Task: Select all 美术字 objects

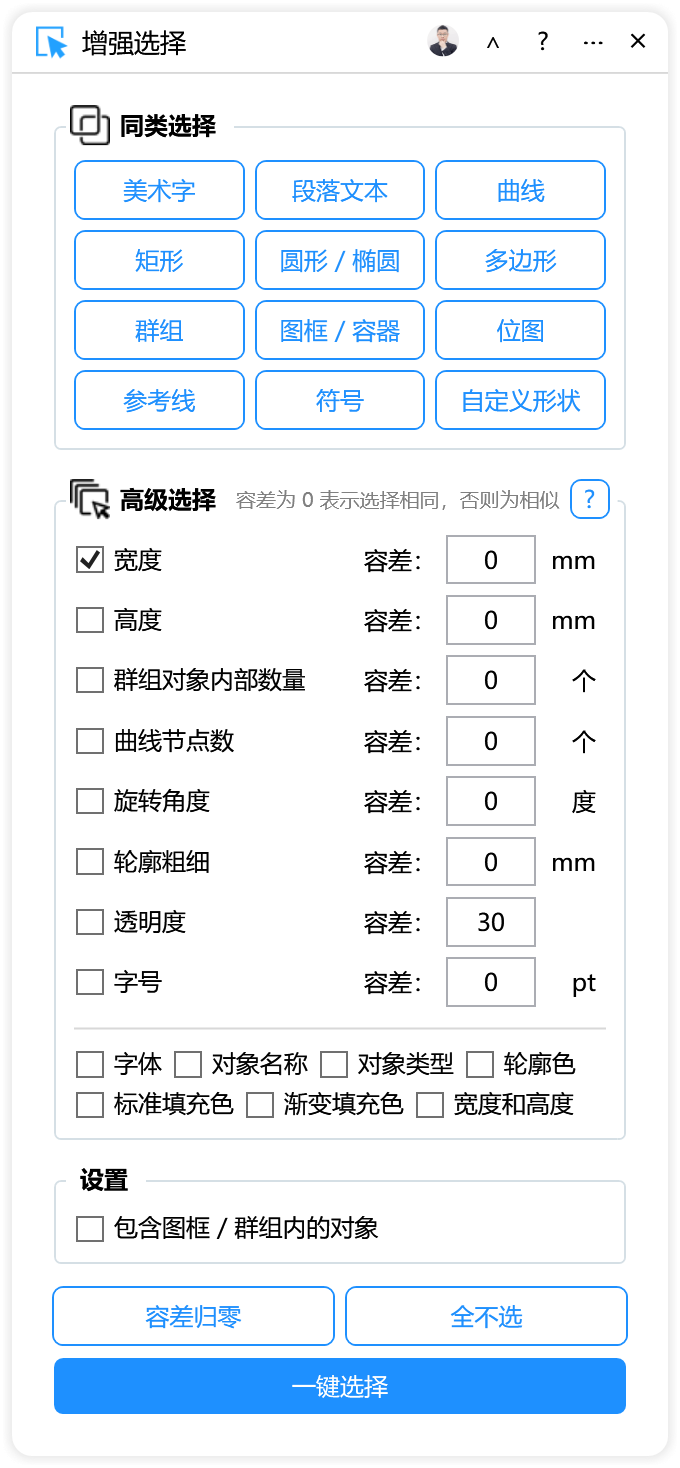Action: [159, 190]
